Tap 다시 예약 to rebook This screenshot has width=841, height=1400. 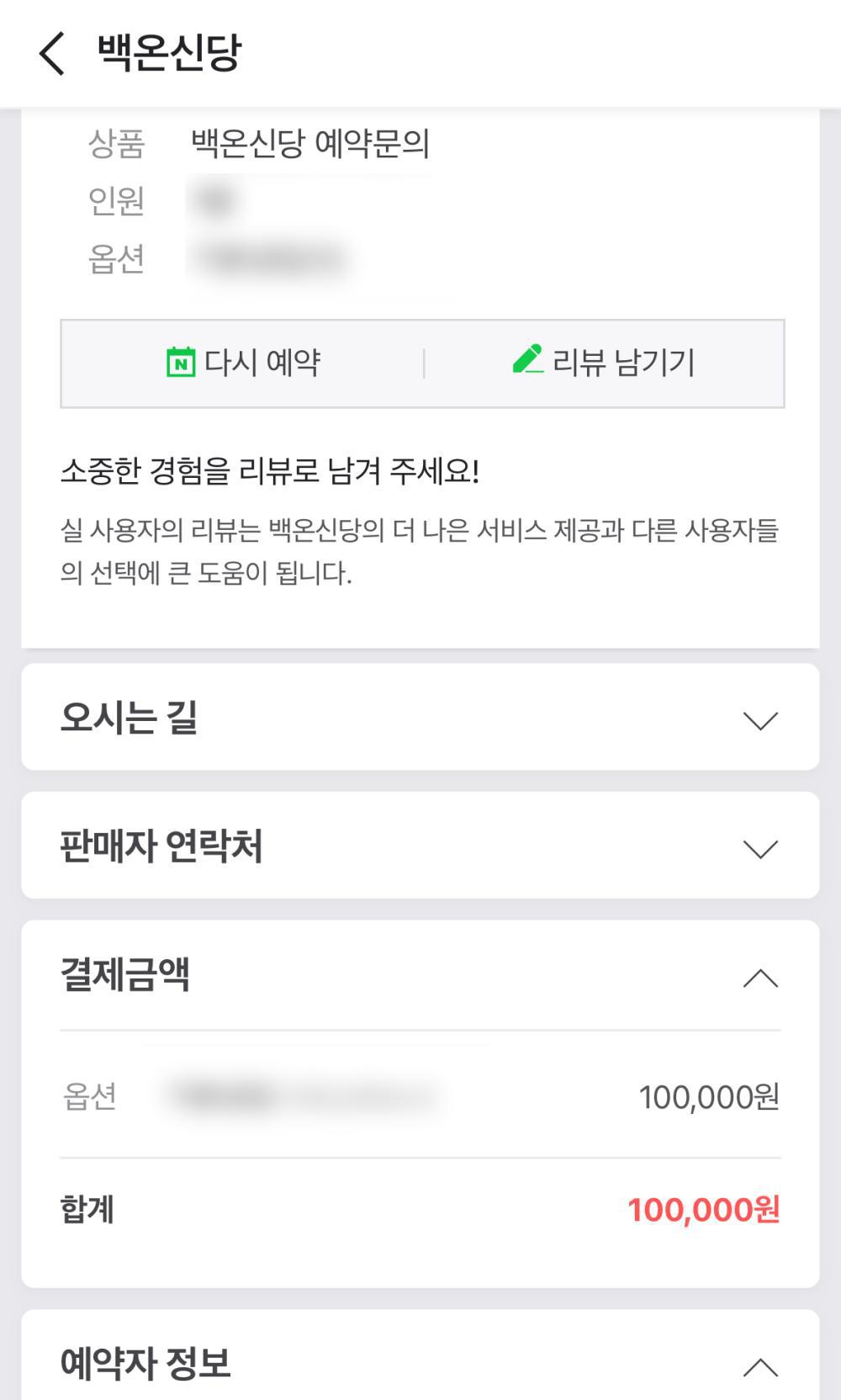coord(243,363)
